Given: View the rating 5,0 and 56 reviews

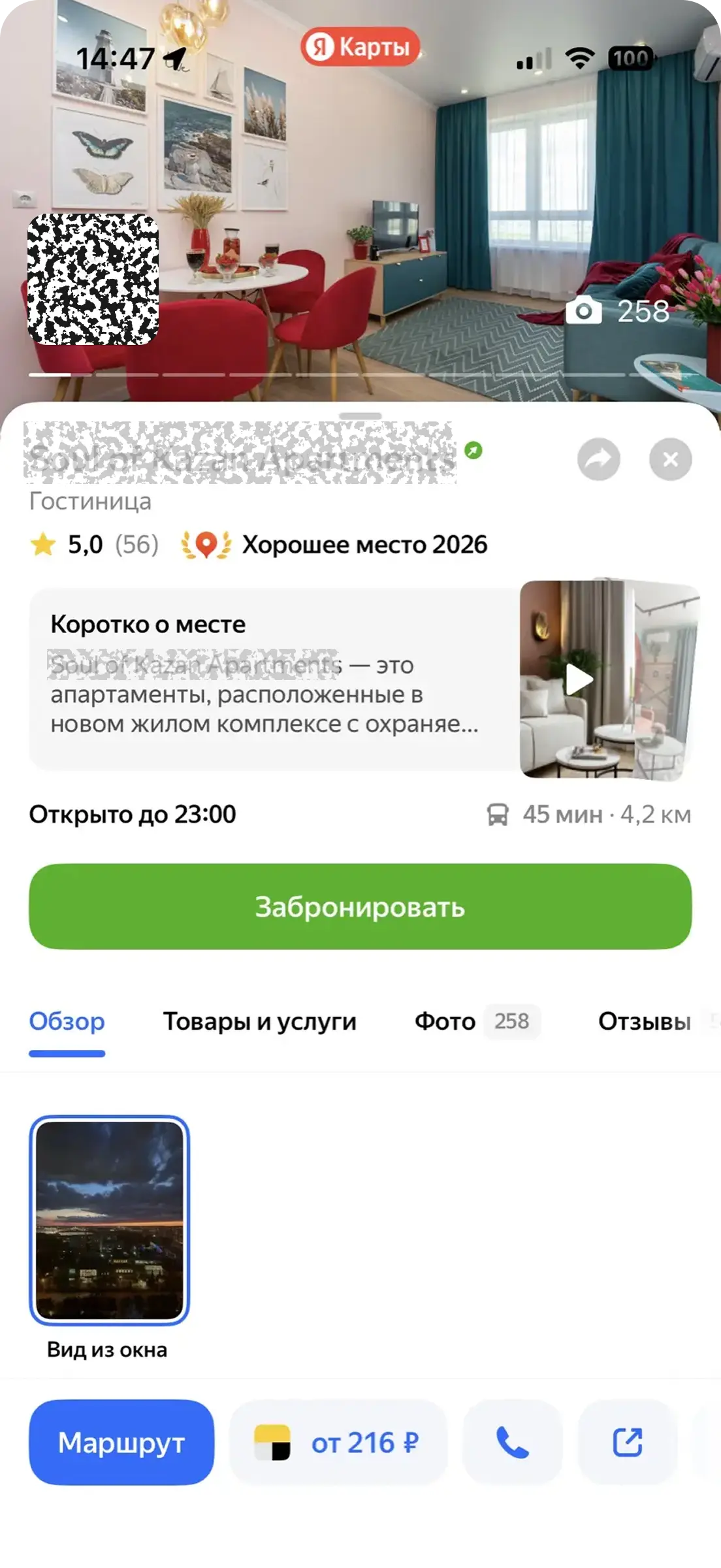Looking at the screenshot, I should click(94, 544).
